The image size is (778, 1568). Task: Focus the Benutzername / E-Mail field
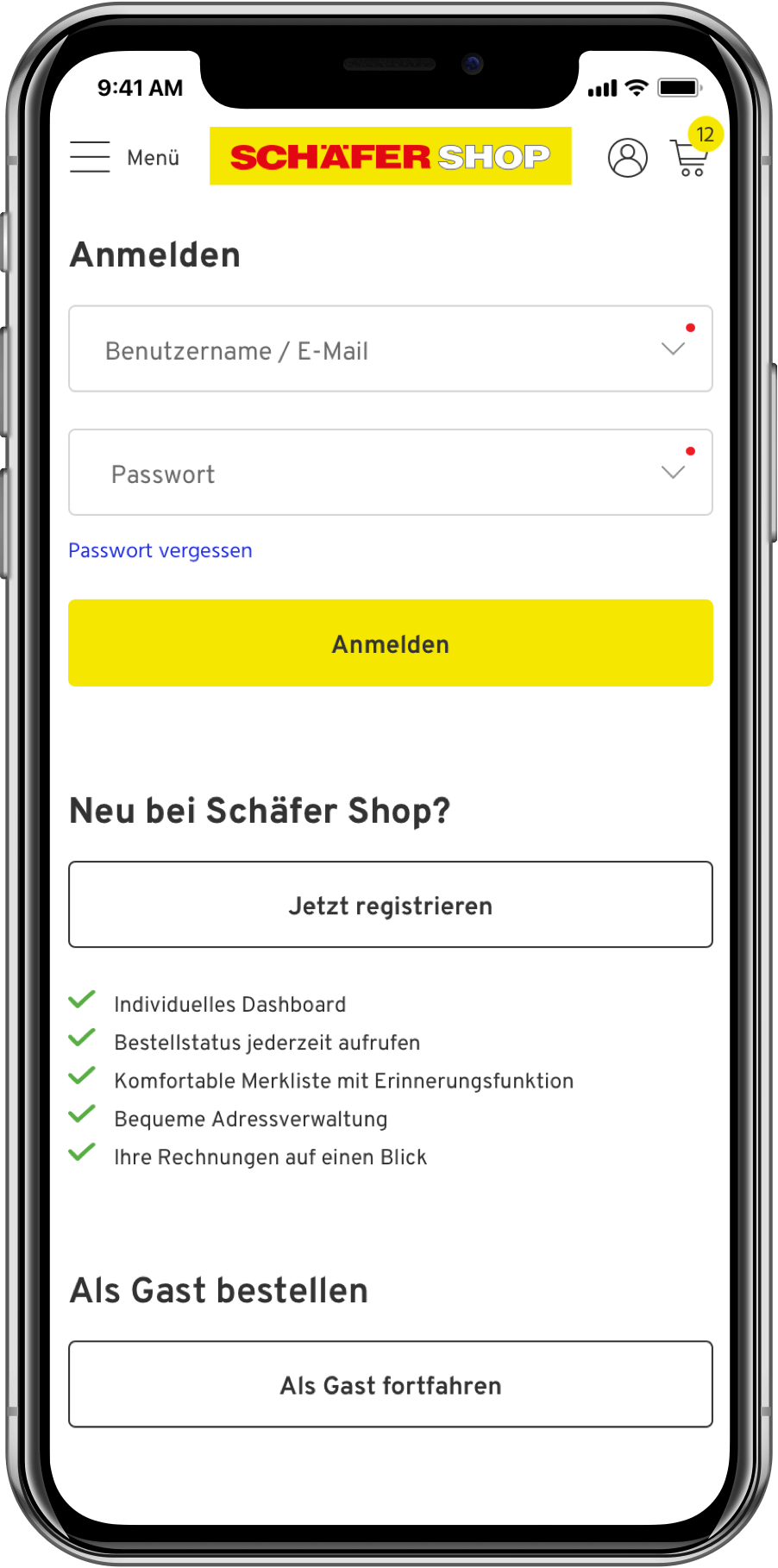pyautogui.click(x=371, y=349)
